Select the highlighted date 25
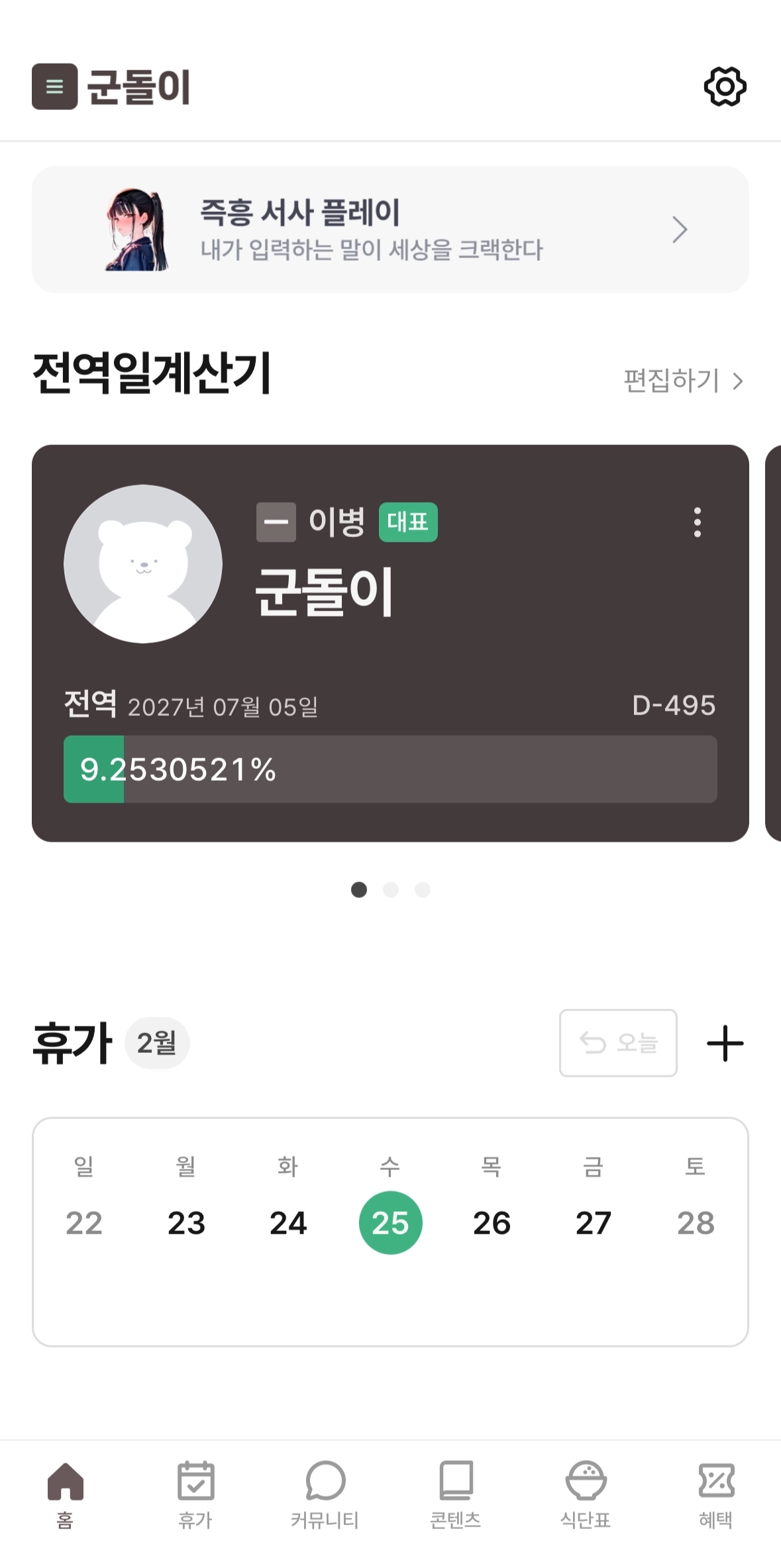The height and width of the screenshot is (1568, 781). click(x=390, y=1222)
